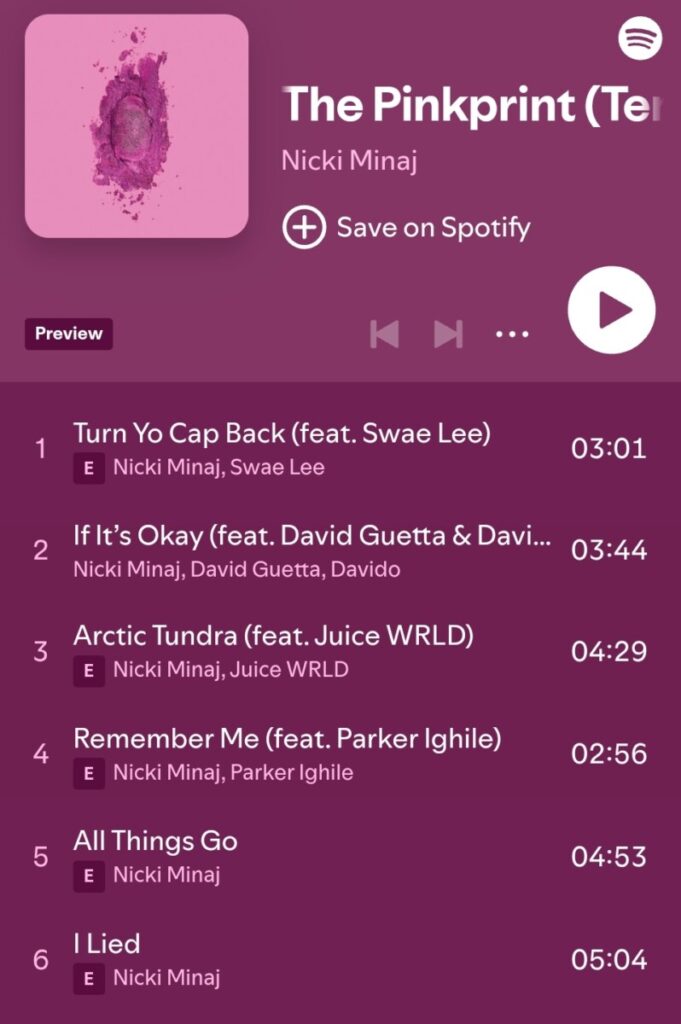Play All Things Go
Screen dimensions: 681x1024
click(x=156, y=841)
